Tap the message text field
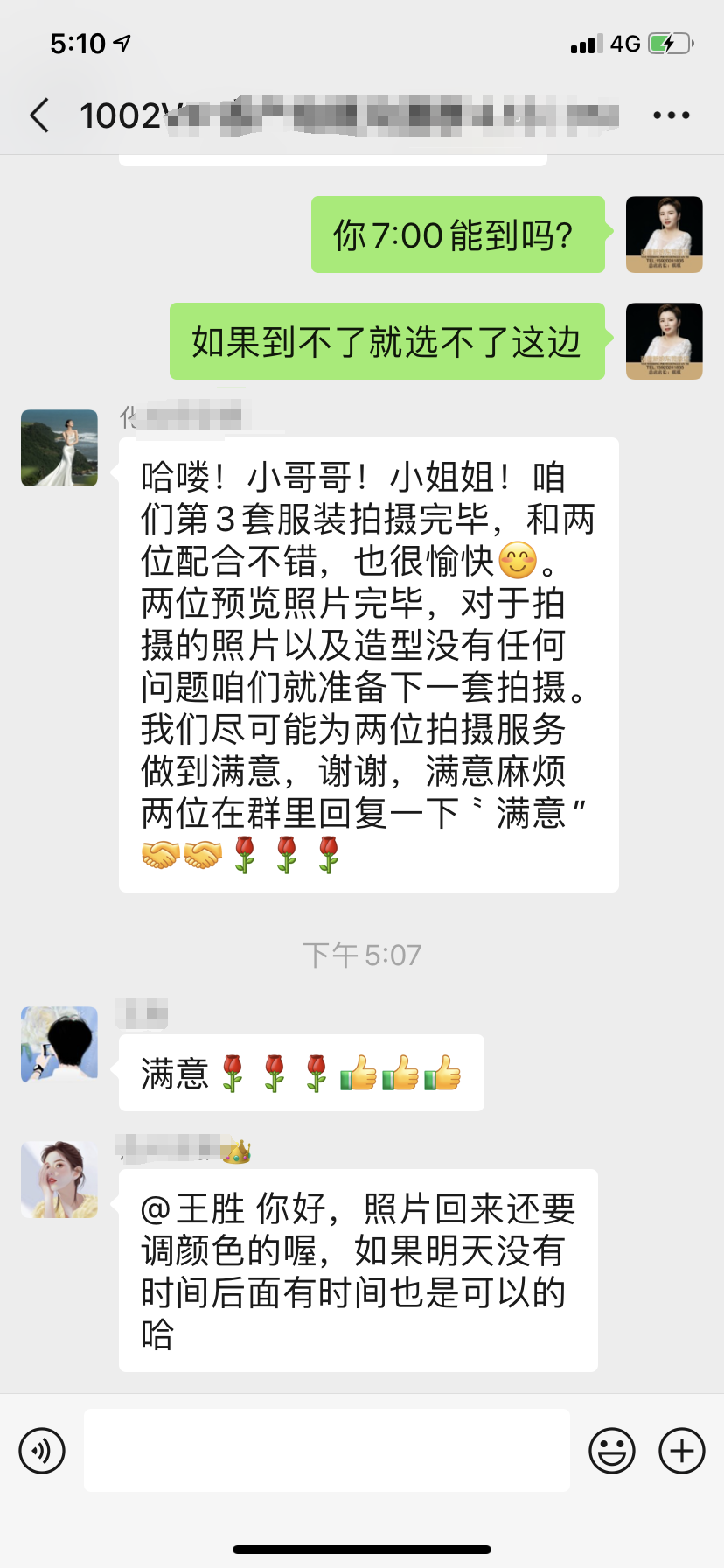The height and width of the screenshot is (1568, 724). (327, 1450)
